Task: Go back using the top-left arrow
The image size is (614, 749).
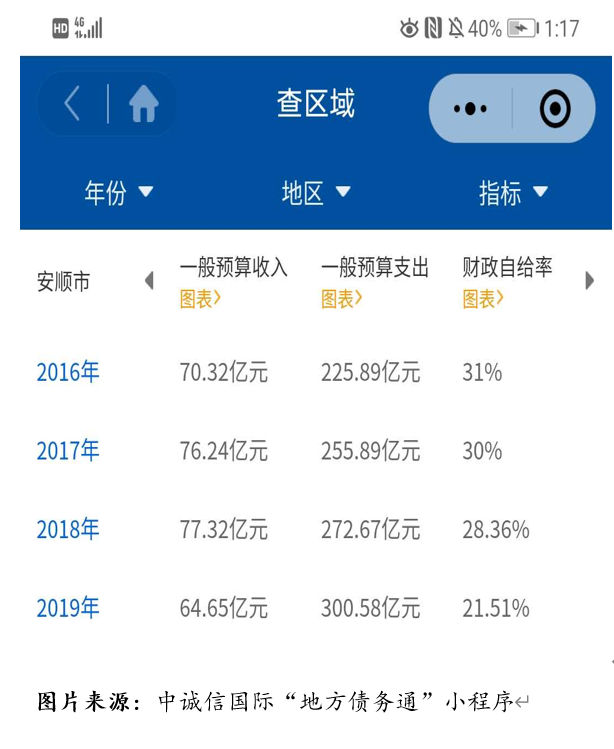Action: 72,104
